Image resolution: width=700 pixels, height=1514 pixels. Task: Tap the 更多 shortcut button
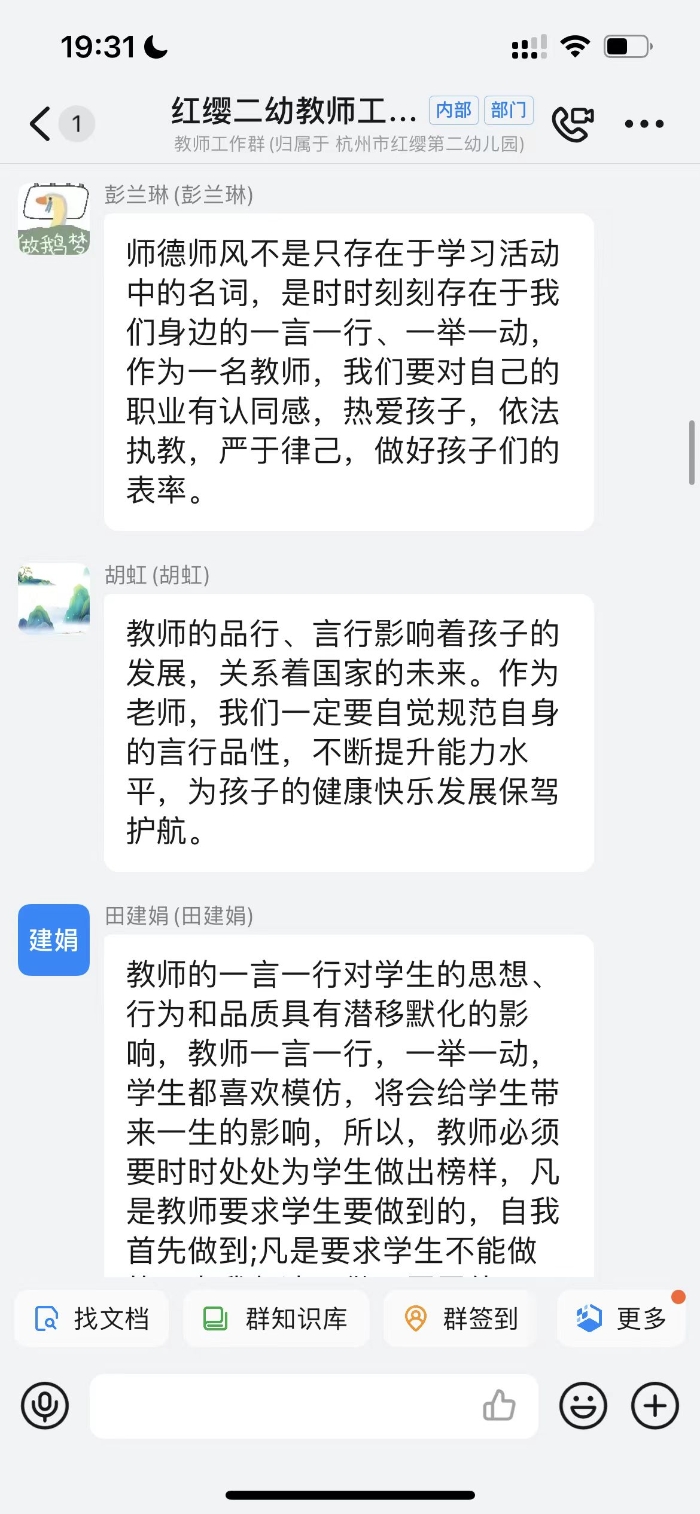click(621, 1318)
